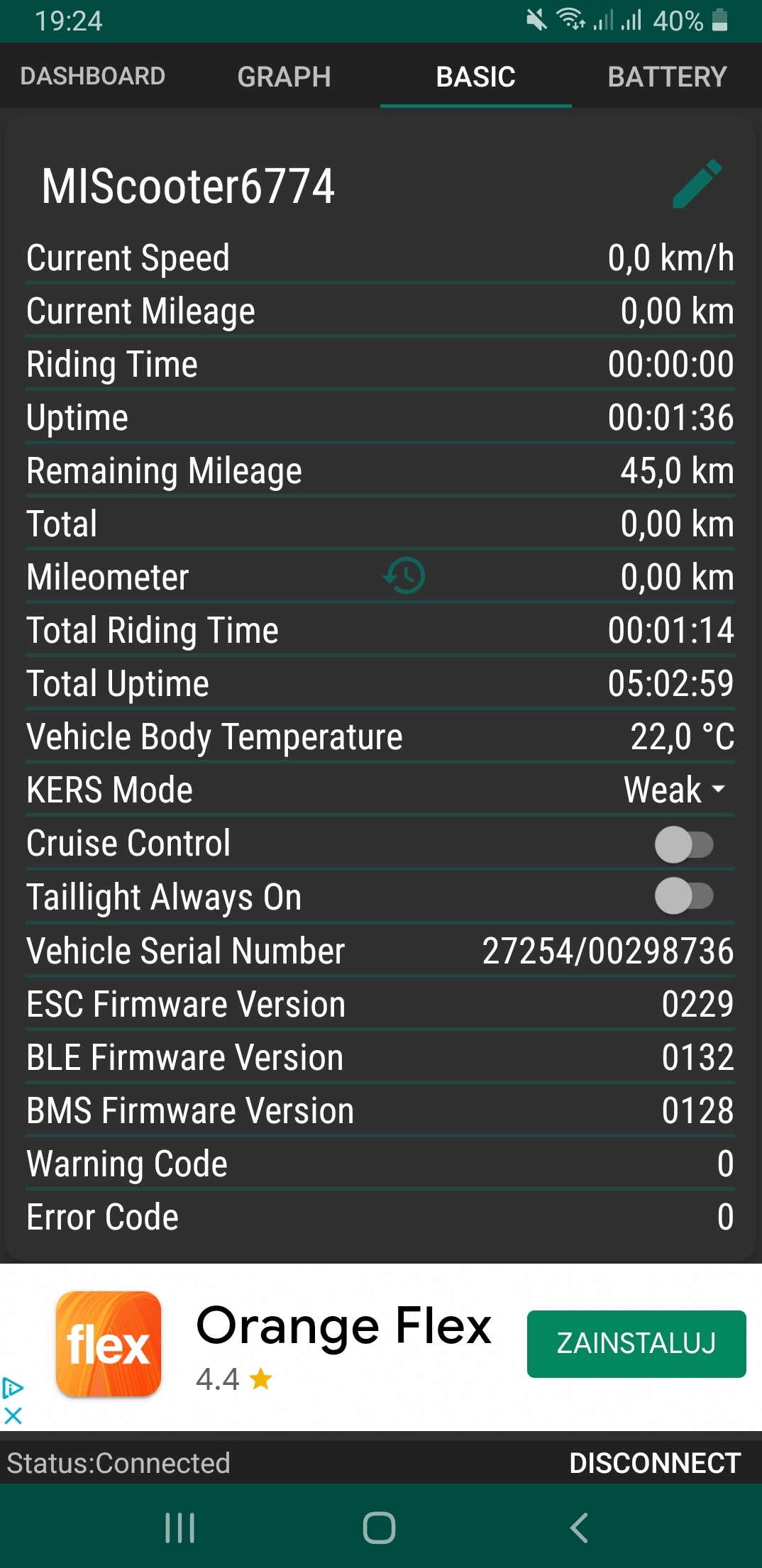Open recent apps from navigation bar
The width and height of the screenshot is (762, 1568).
pyautogui.click(x=180, y=1527)
